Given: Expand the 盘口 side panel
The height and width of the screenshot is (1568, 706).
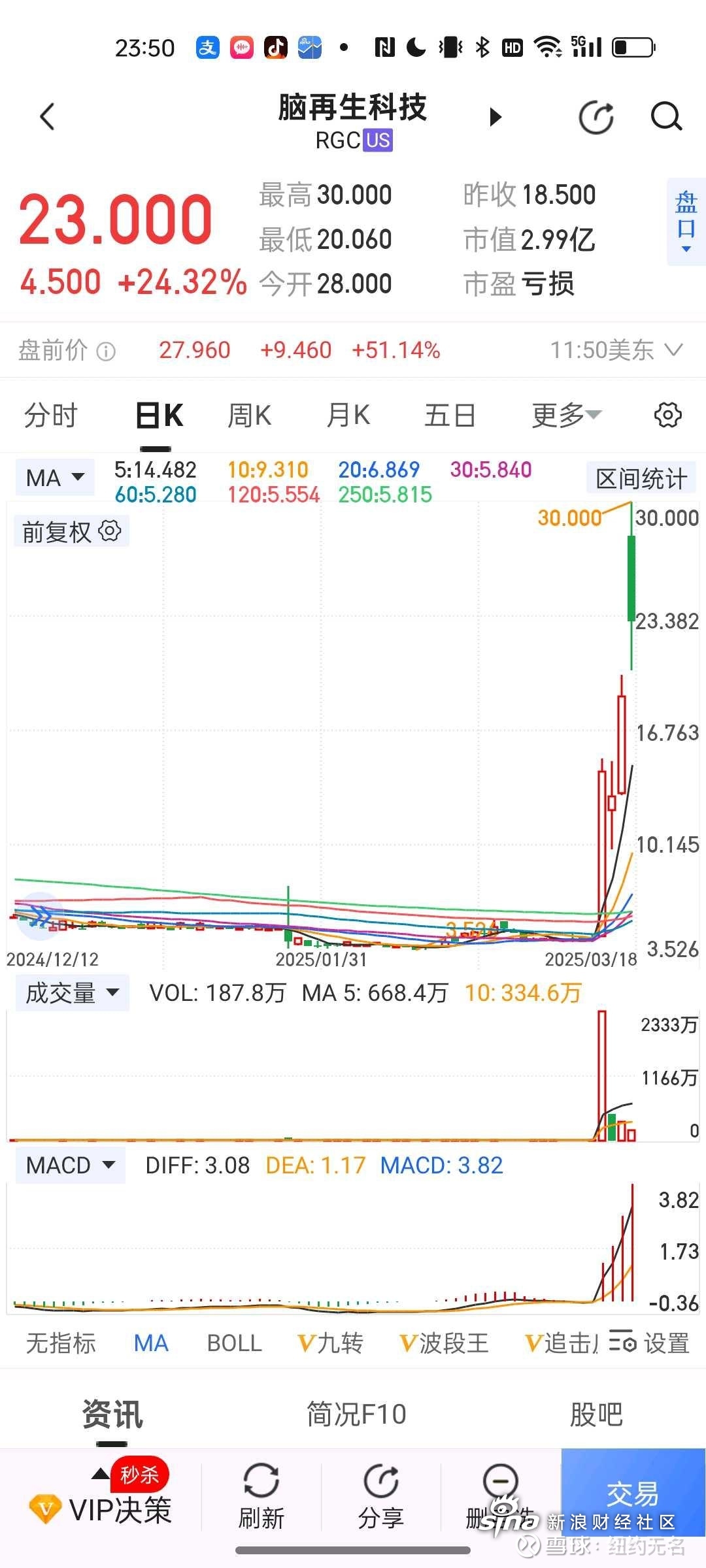Looking at the screenshot, I should pos(686,221).
